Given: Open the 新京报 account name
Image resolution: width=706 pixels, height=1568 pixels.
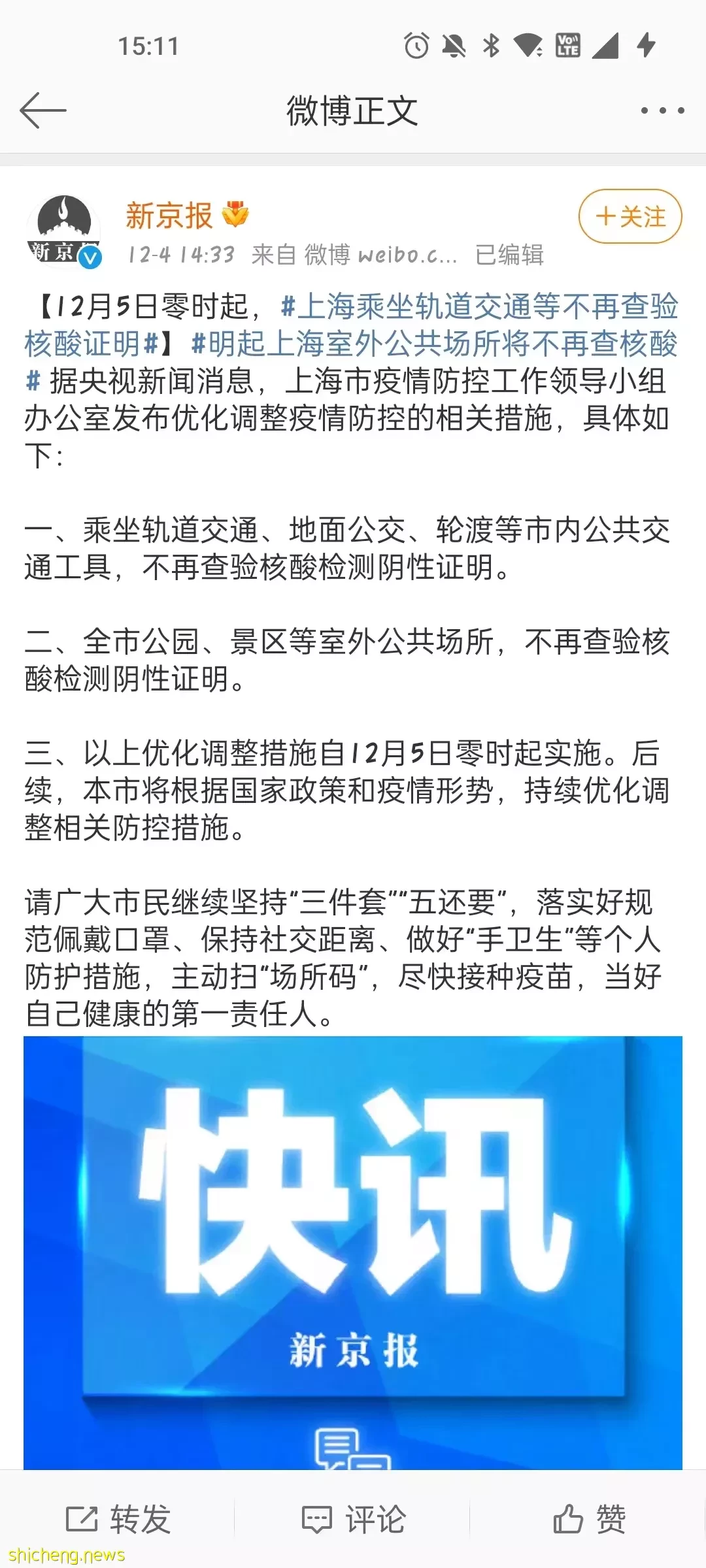Looking at the screenshot, I should 169,216.
